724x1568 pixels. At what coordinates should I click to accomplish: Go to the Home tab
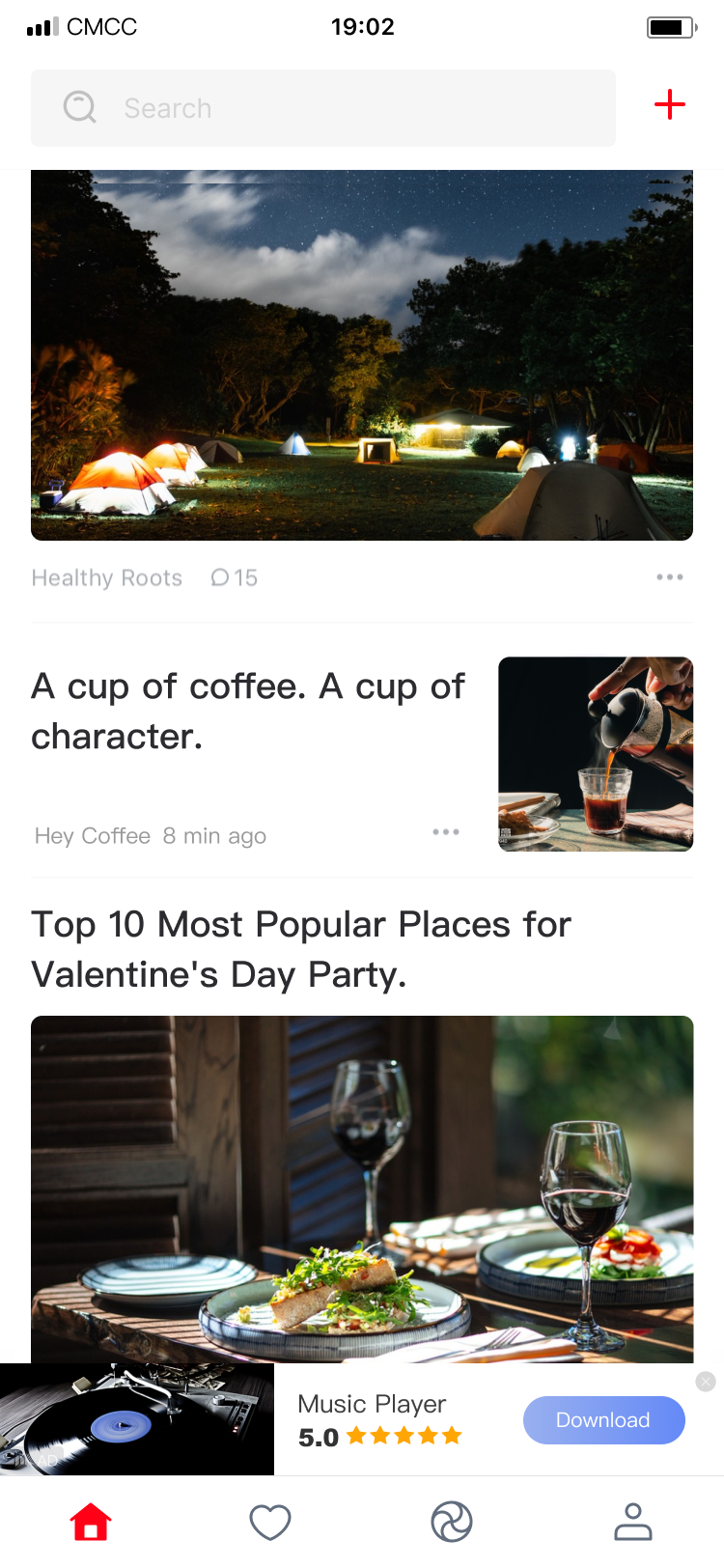(x=91, y=1523)
